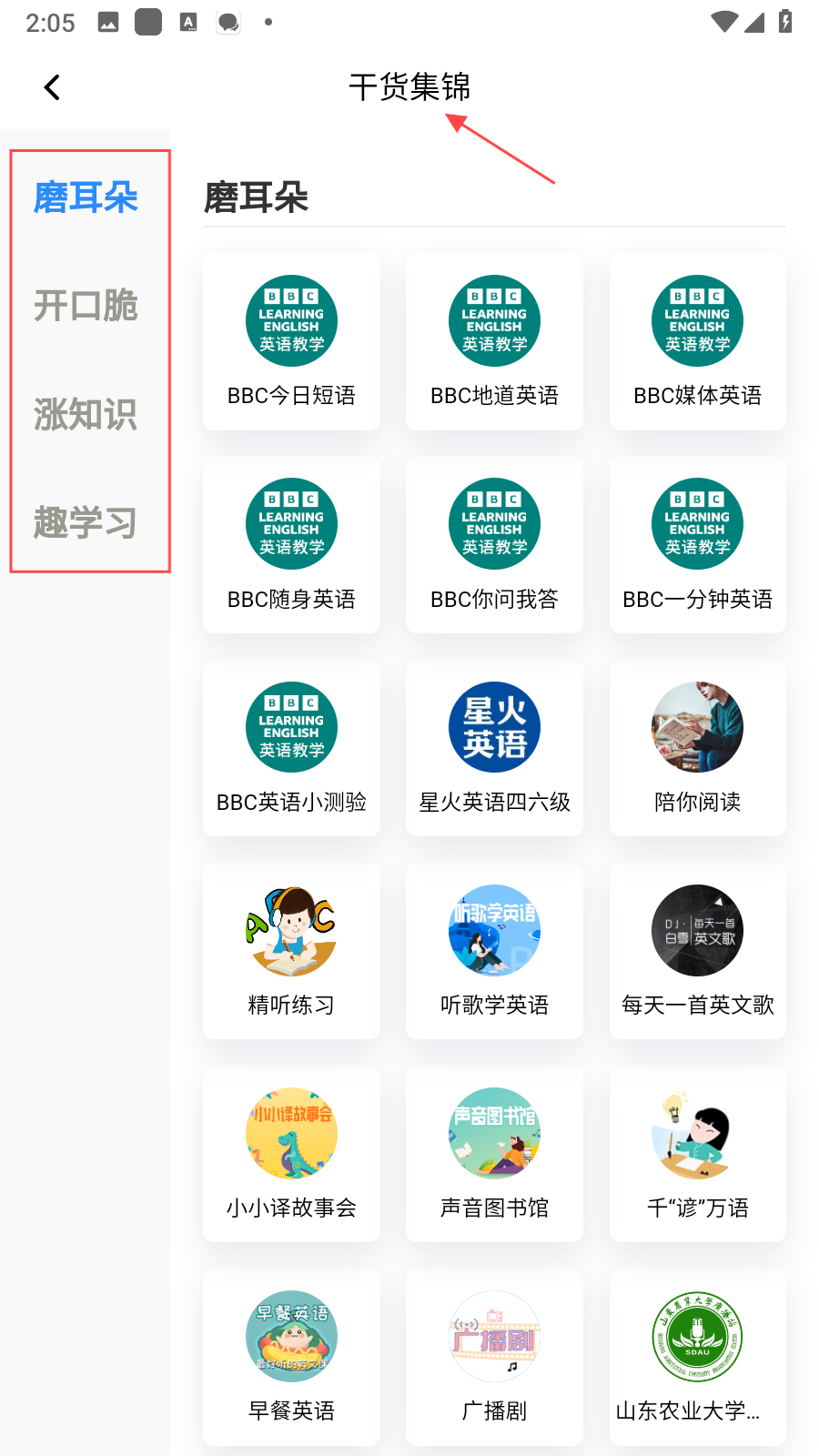Open BBC你问我答
Viewport: 819px width, 1456px height.
point(494,544)
